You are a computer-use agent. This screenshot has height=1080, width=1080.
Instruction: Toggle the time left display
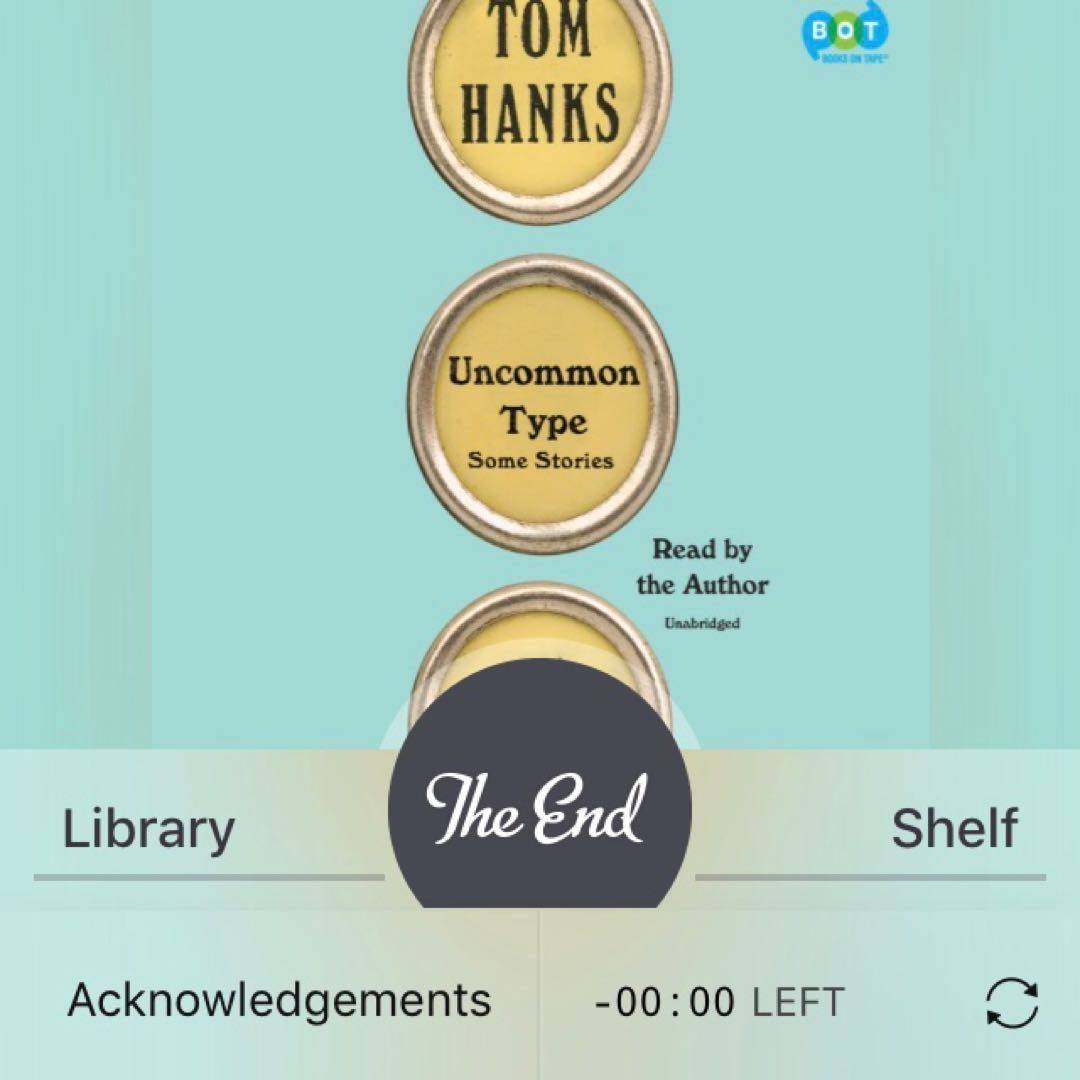tap(719, 1002)
